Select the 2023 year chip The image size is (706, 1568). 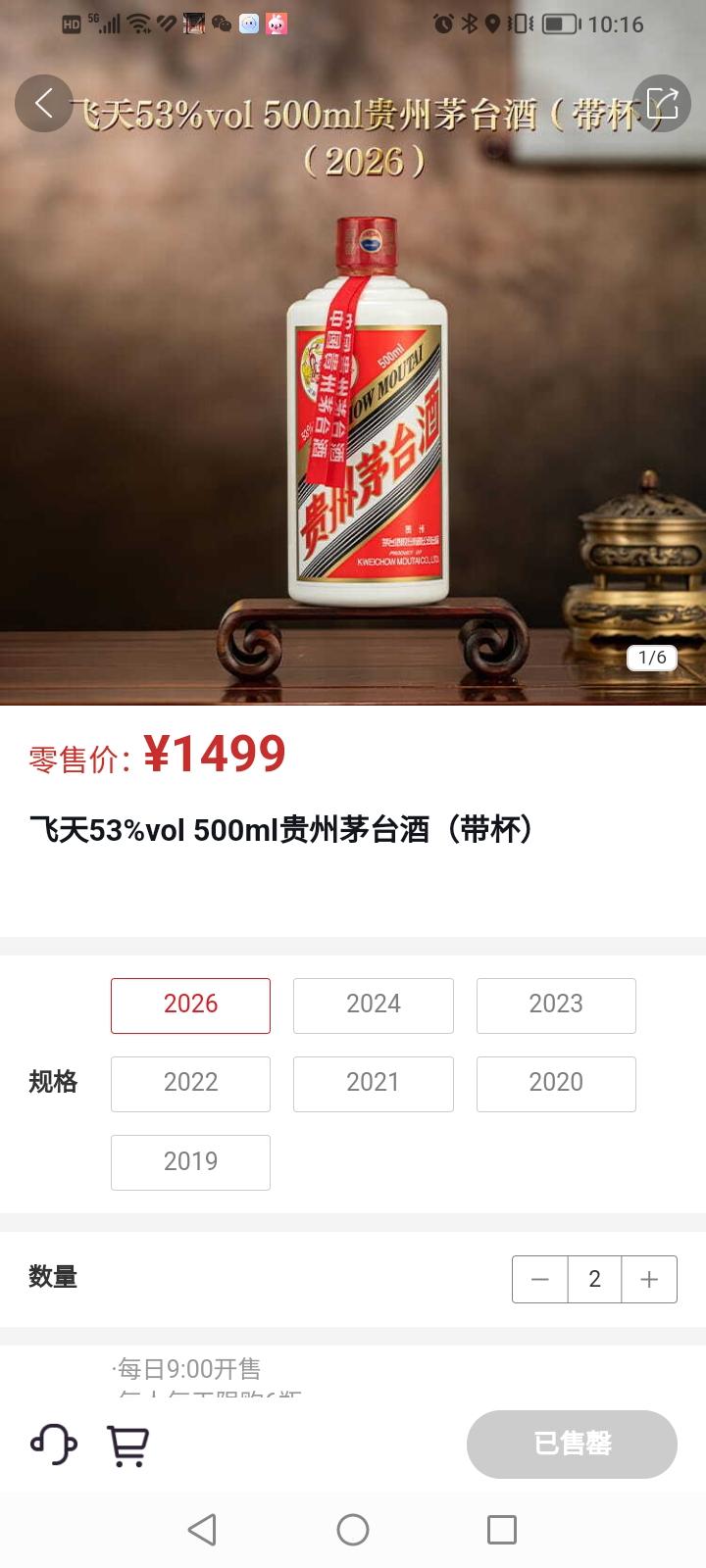[556, 1004]
